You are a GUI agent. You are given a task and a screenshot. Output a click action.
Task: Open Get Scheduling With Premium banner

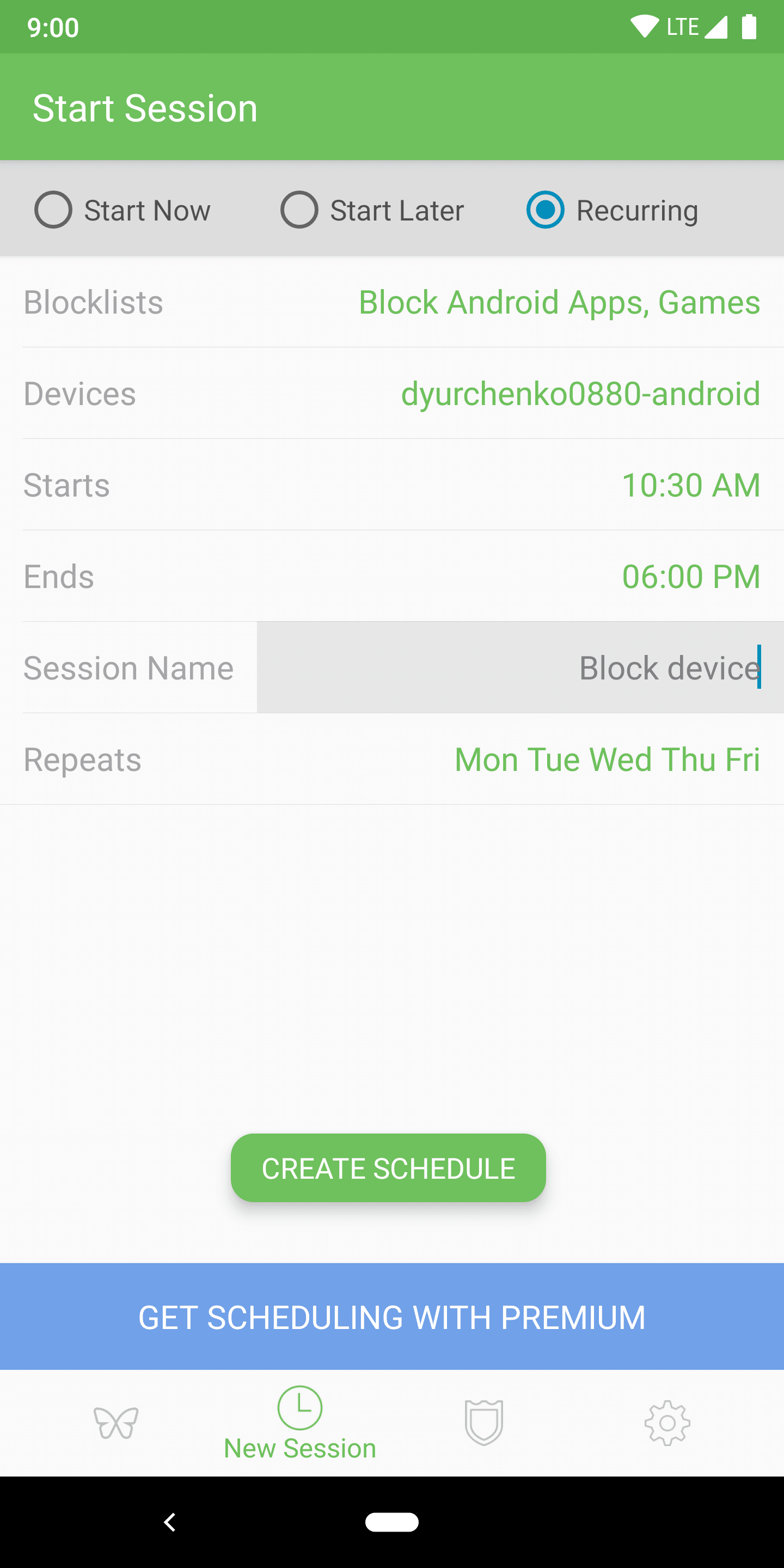tap(392, 1317)
